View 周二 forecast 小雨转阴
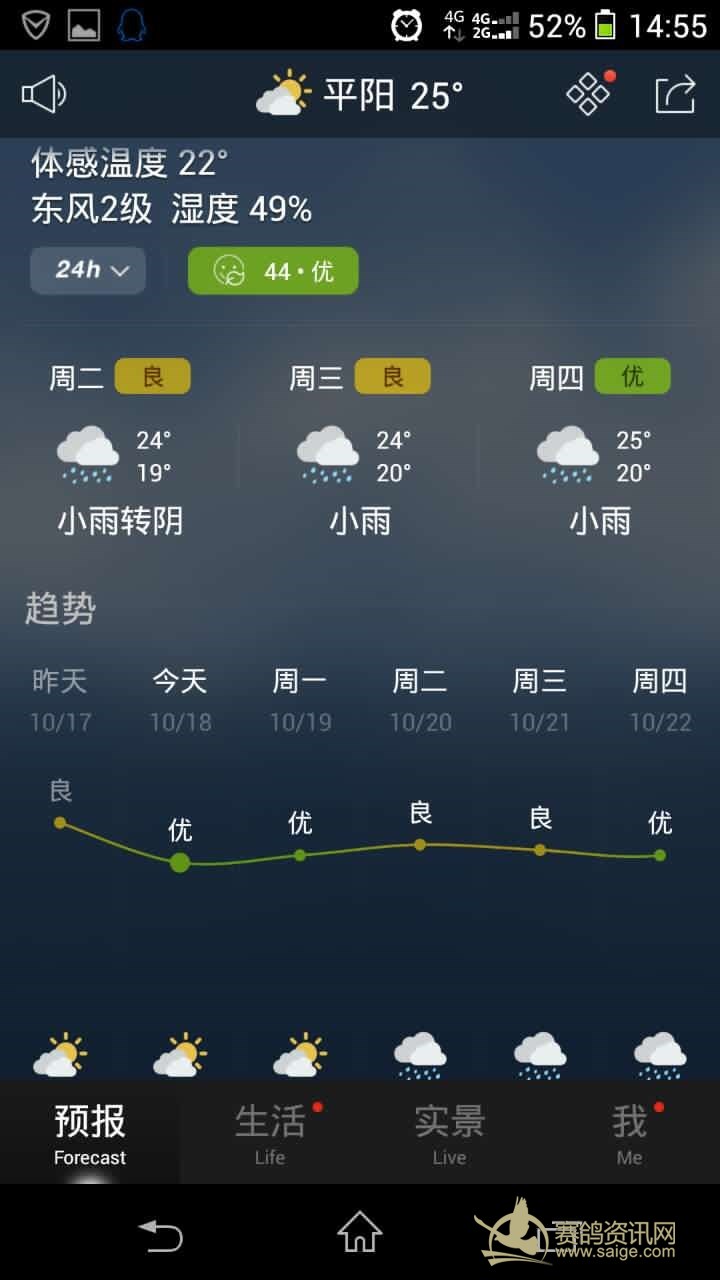Viewport: 720px width, 1280px height. point(120,448)
